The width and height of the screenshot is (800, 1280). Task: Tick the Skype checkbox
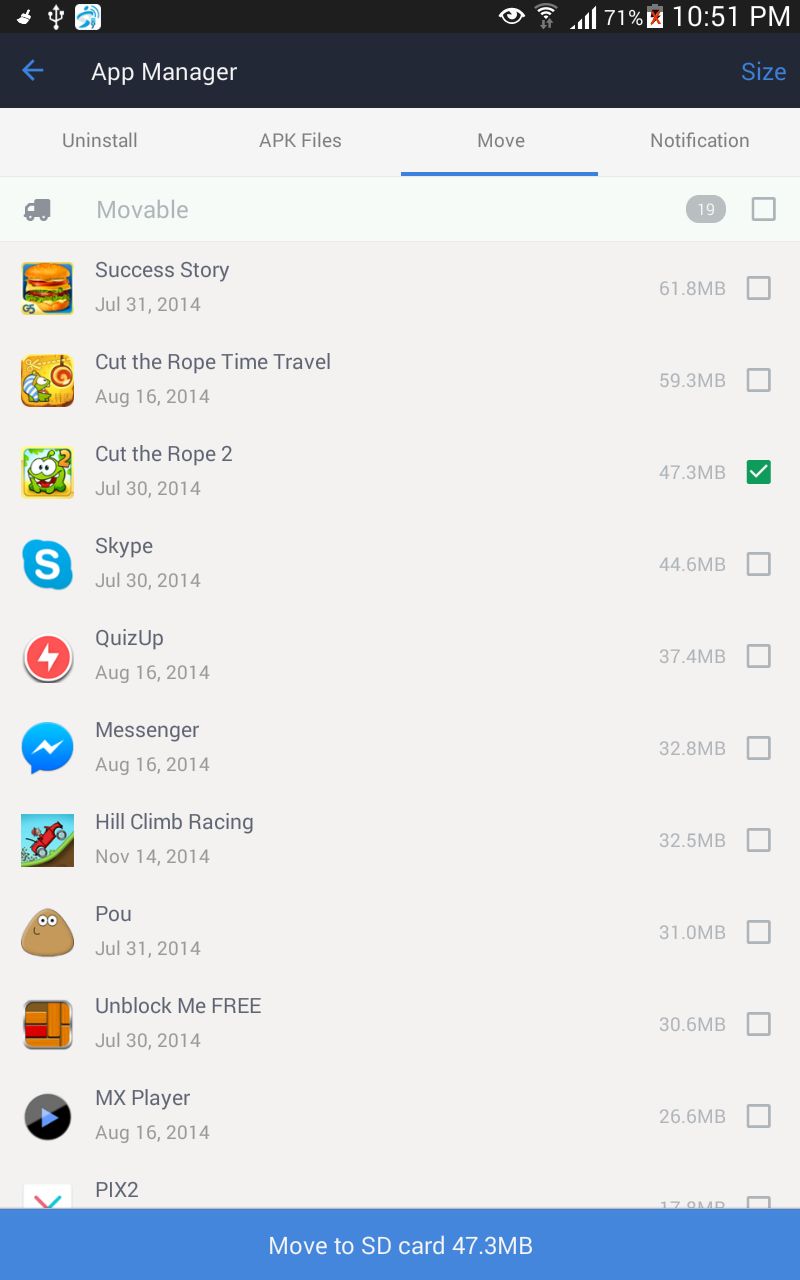(759, 564)
